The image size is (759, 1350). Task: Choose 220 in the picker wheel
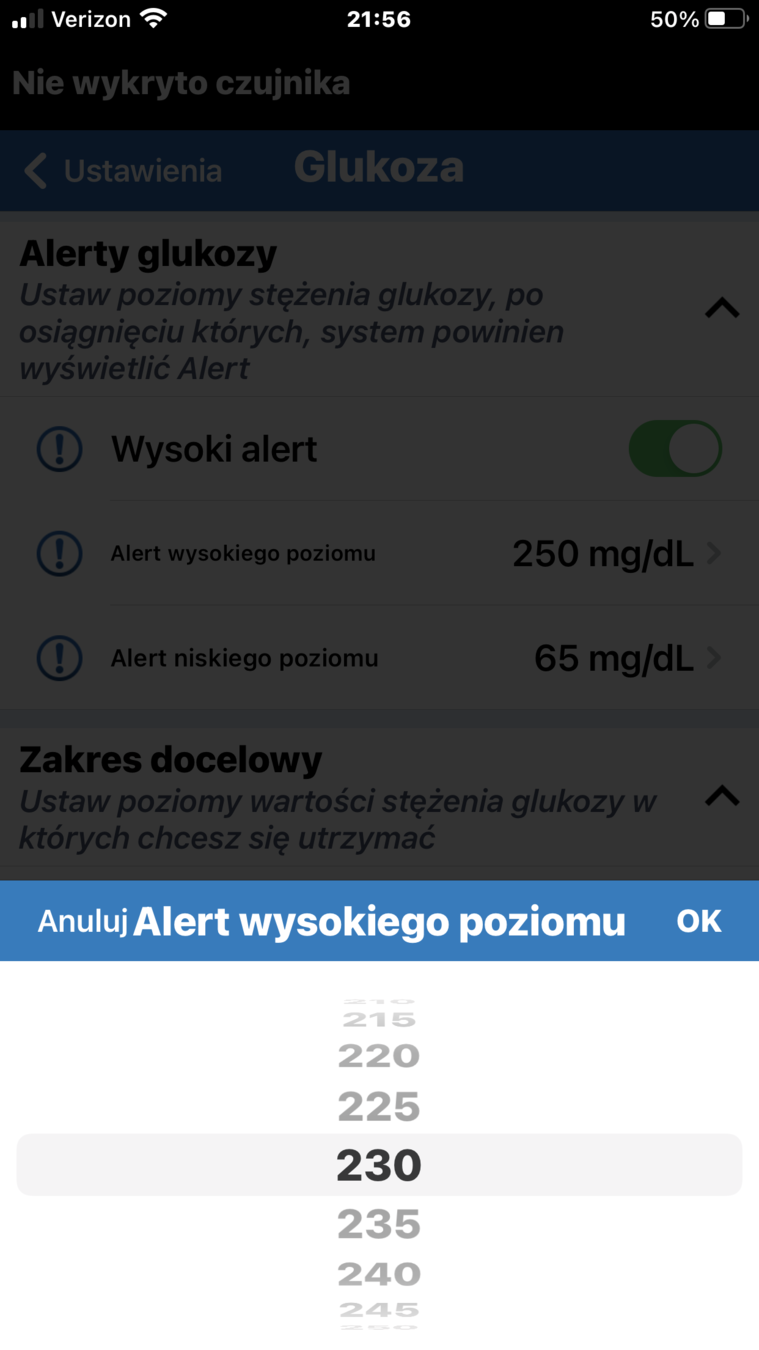[x=378, y=1055]
